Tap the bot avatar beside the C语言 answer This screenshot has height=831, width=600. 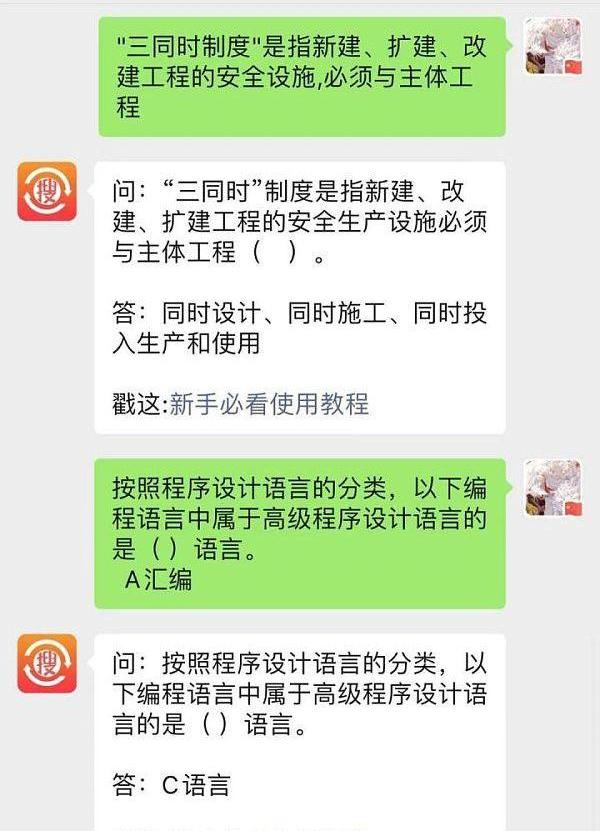pos(46,664)
